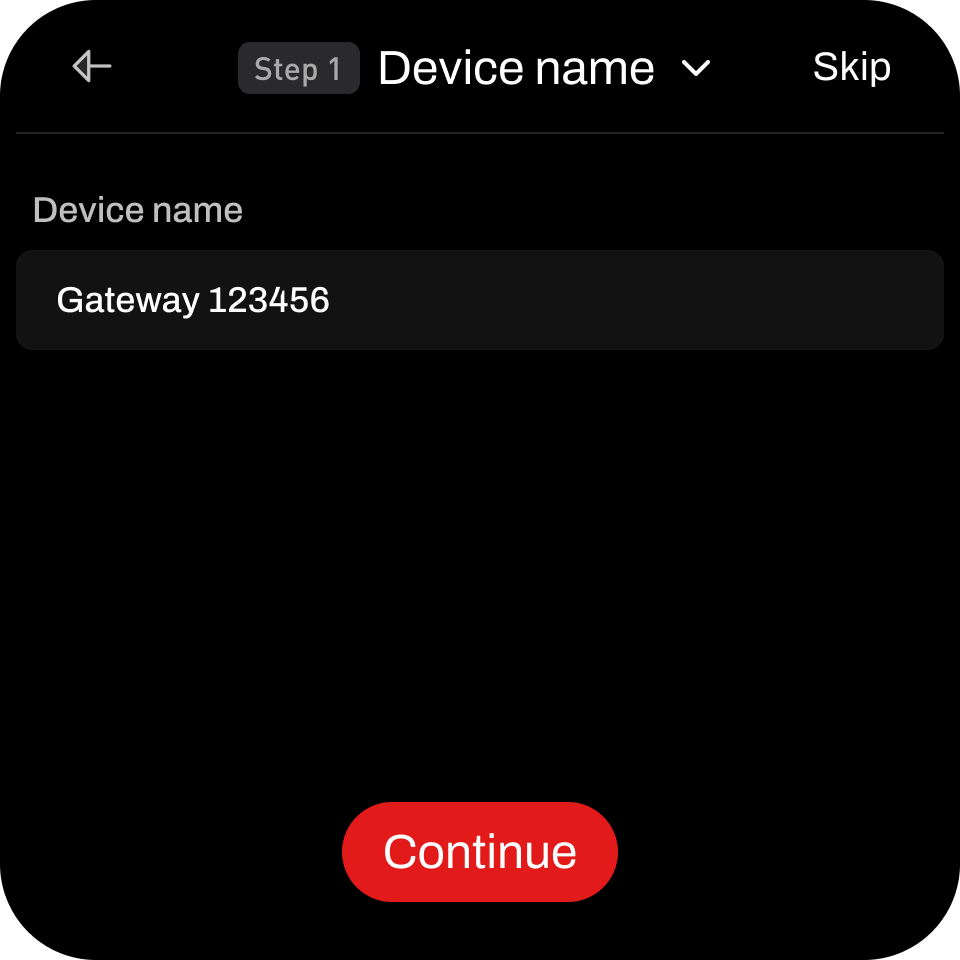Go back using the arrow icon

[92, 67]
